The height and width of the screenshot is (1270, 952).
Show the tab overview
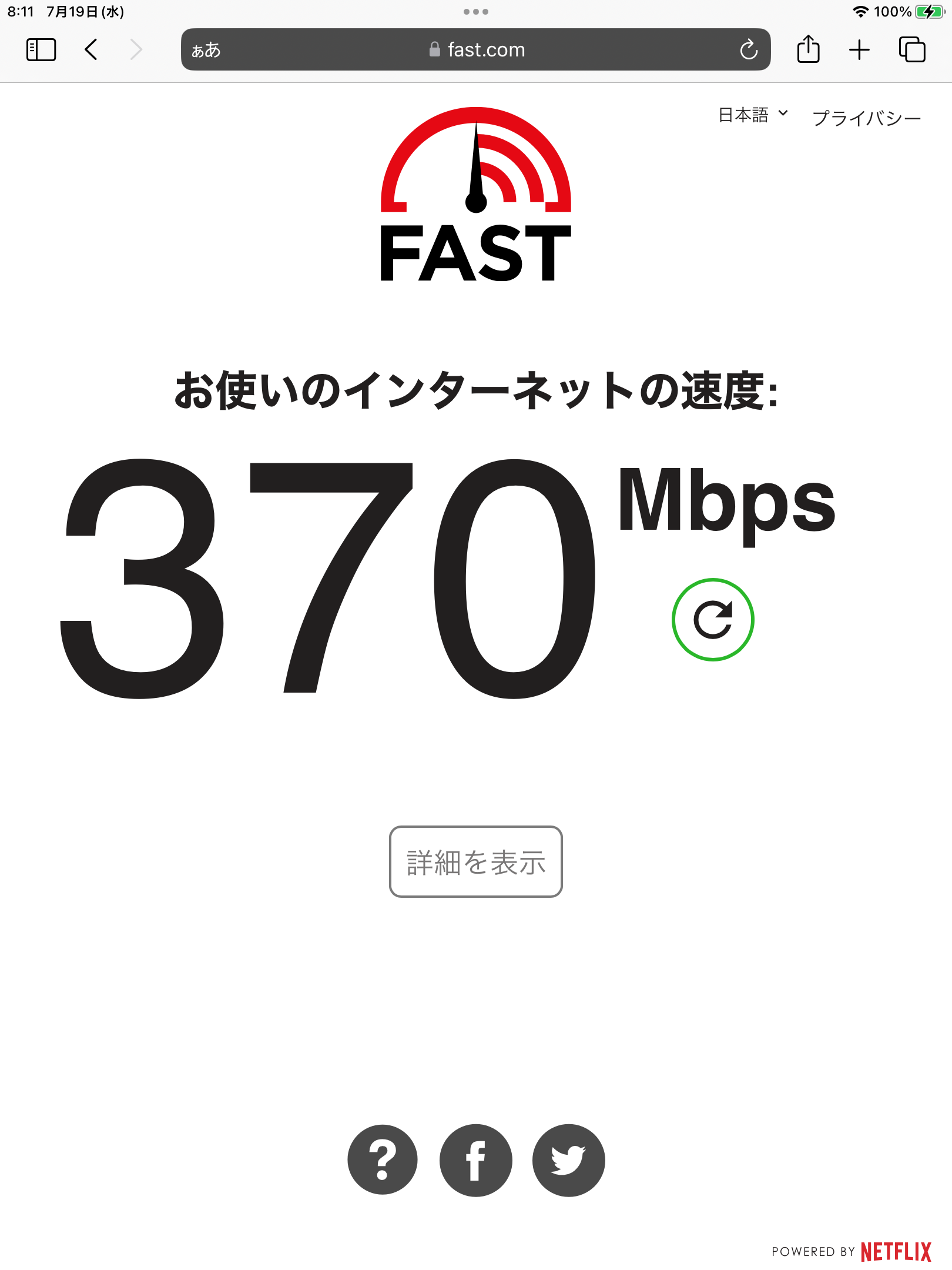tap(911, 49)
